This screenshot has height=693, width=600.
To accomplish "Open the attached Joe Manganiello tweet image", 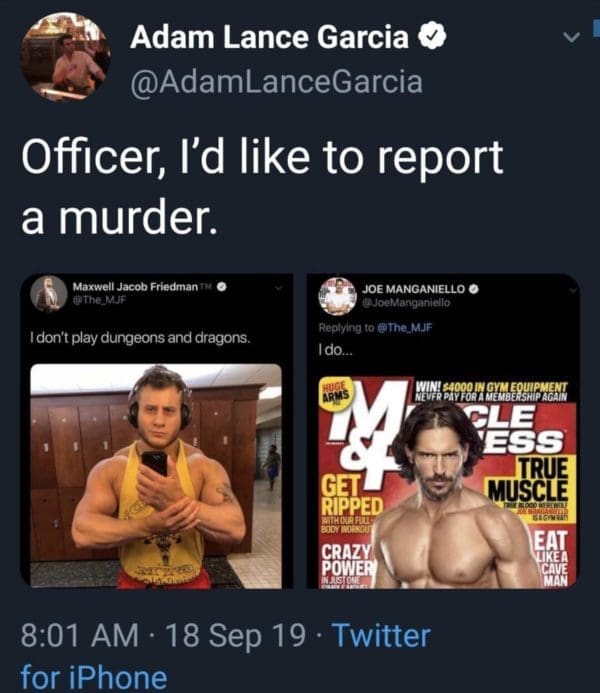I will (x=445, y=431).
